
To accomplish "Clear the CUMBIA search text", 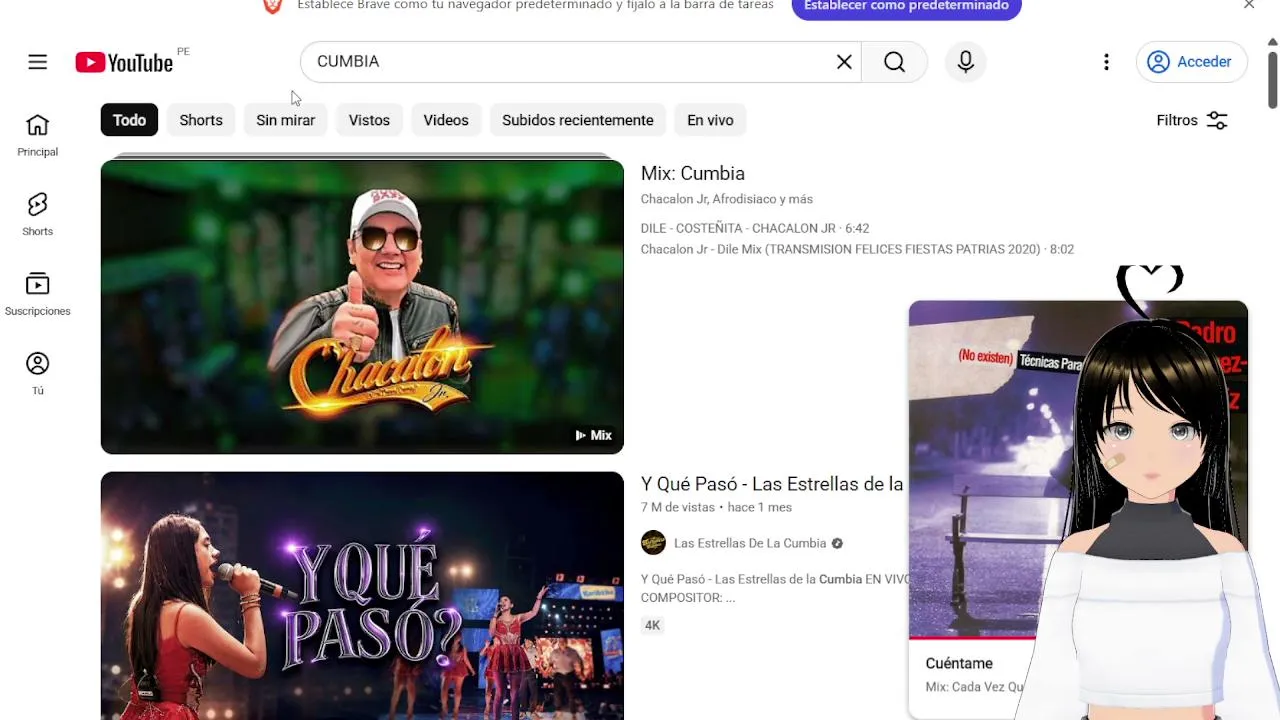I will coord(844,62).
